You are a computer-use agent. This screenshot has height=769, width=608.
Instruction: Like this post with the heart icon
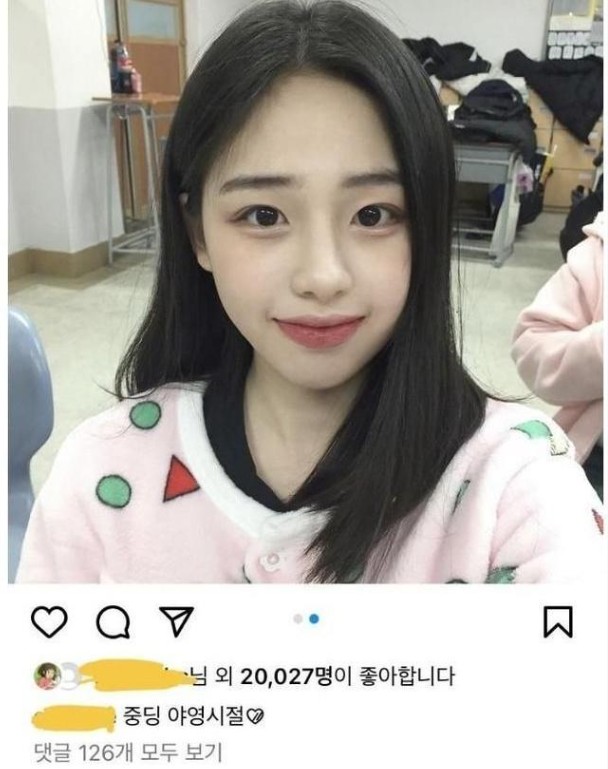coord(48,622)
